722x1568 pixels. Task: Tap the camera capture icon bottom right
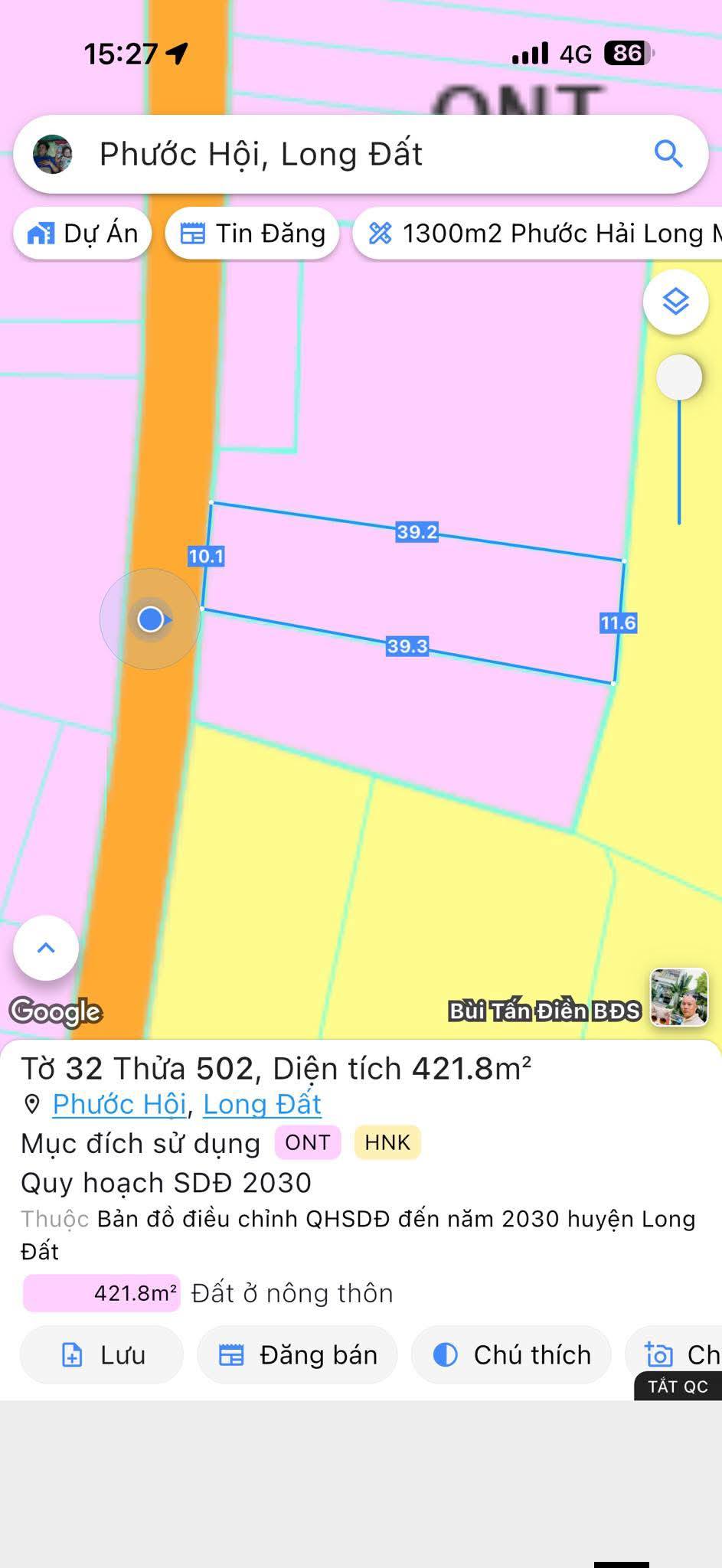pyautogui.click(x=660, y=1355)
